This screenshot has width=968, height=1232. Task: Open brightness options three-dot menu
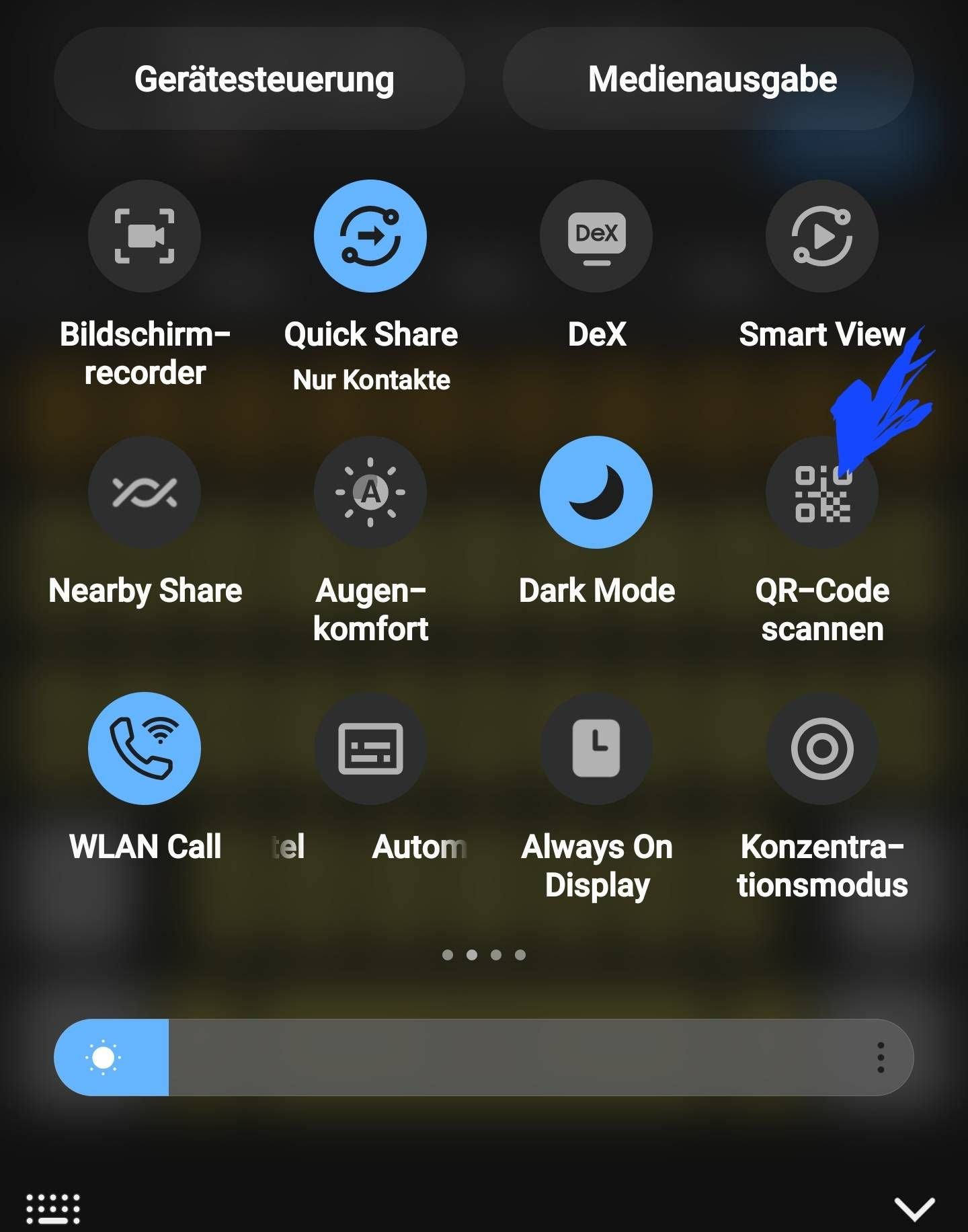point(880,1058)
